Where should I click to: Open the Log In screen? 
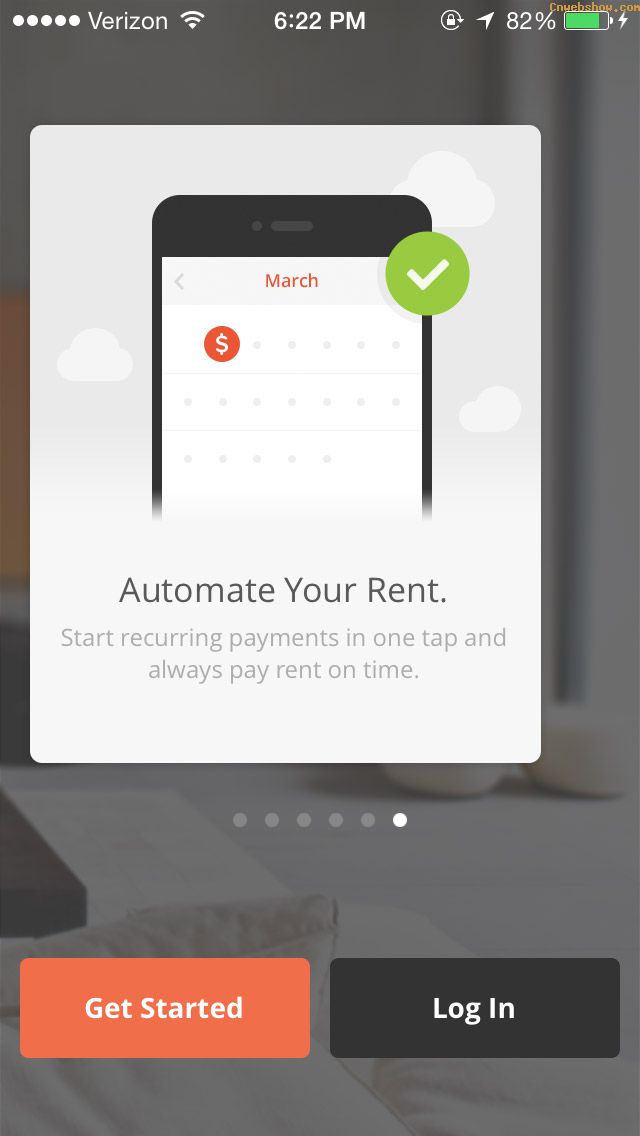click(x=474, y=1007)
